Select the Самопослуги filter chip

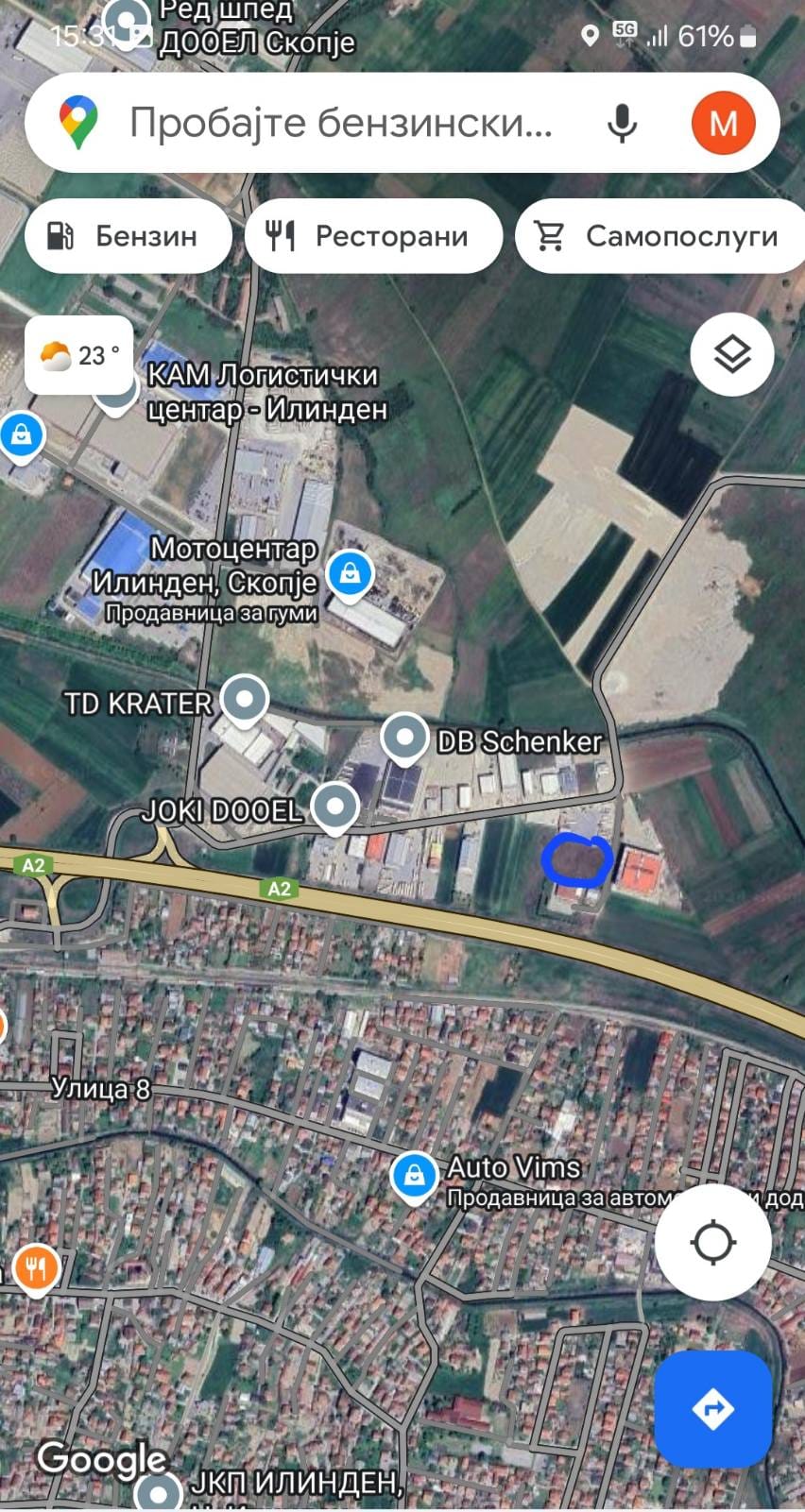(659, 236)
